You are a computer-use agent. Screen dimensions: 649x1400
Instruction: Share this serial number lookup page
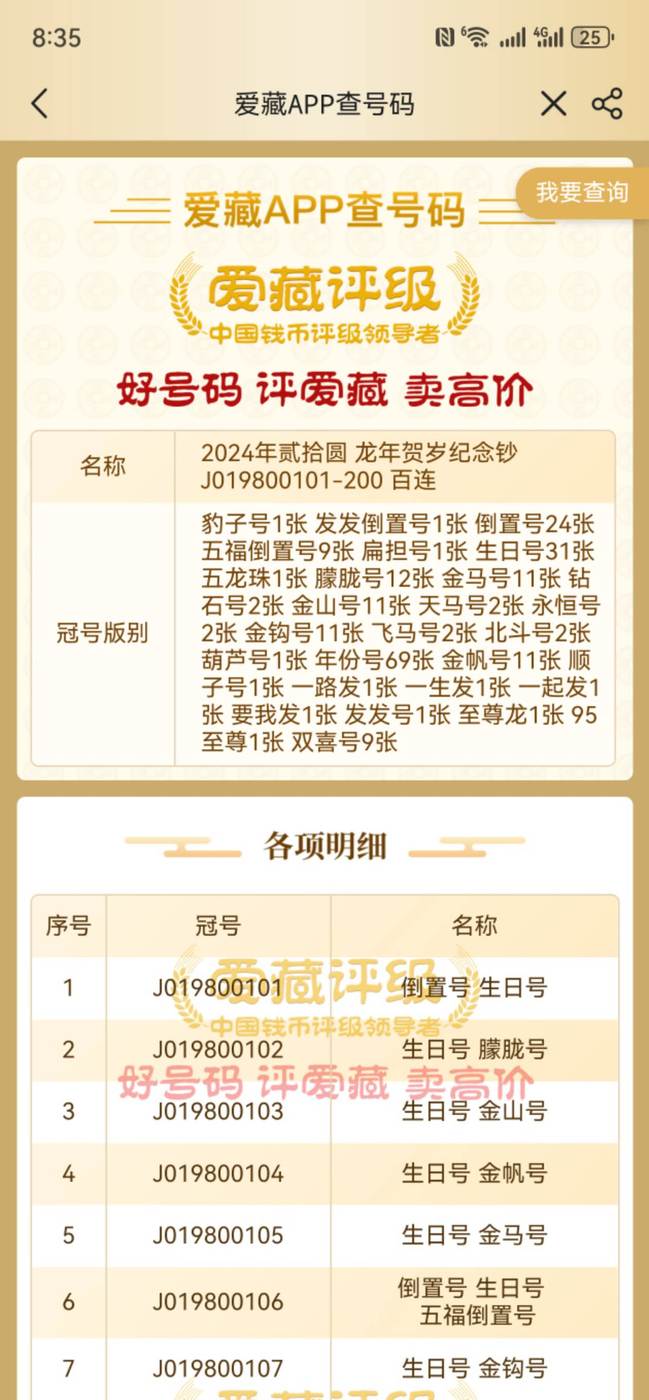pos(607,104)
